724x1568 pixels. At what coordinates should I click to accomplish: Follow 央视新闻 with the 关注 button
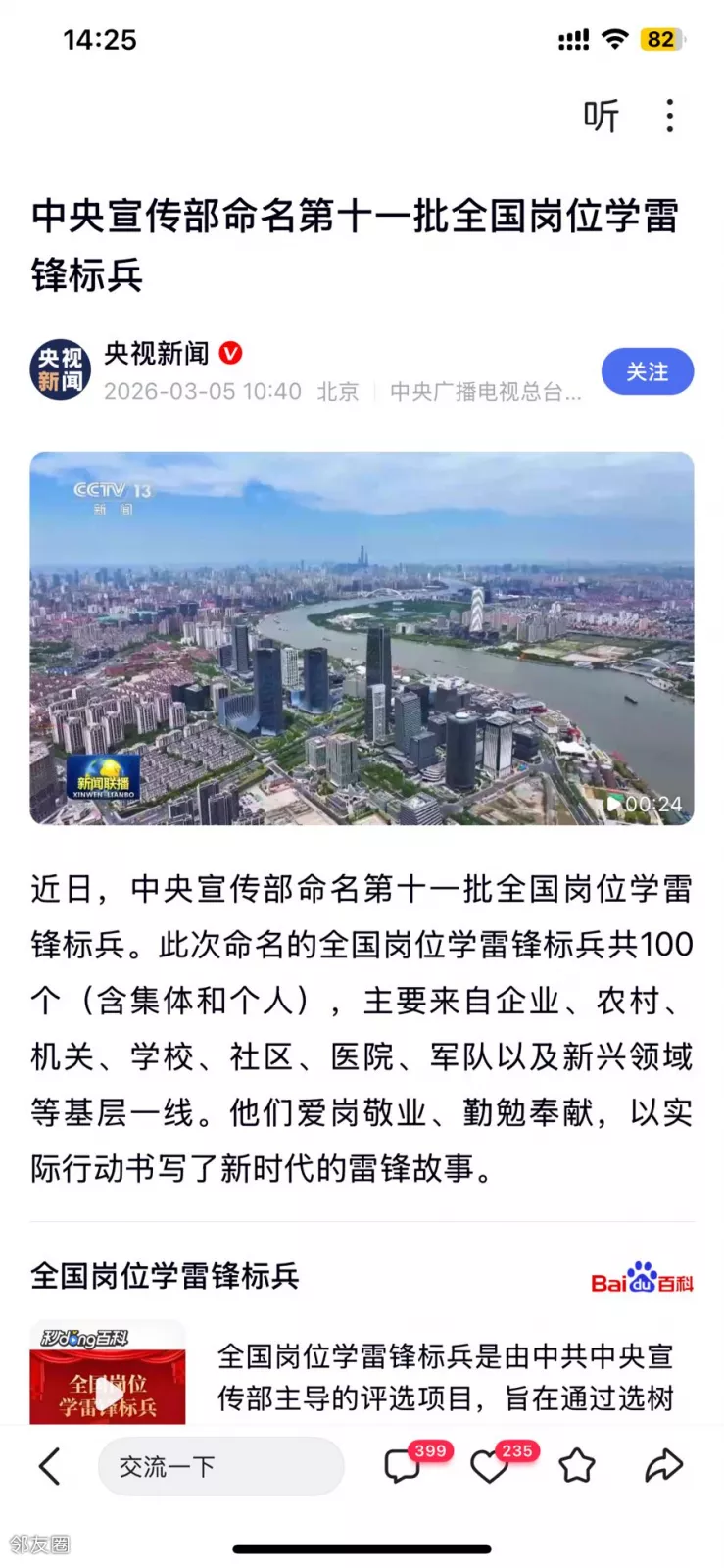[x=647, y=372]
